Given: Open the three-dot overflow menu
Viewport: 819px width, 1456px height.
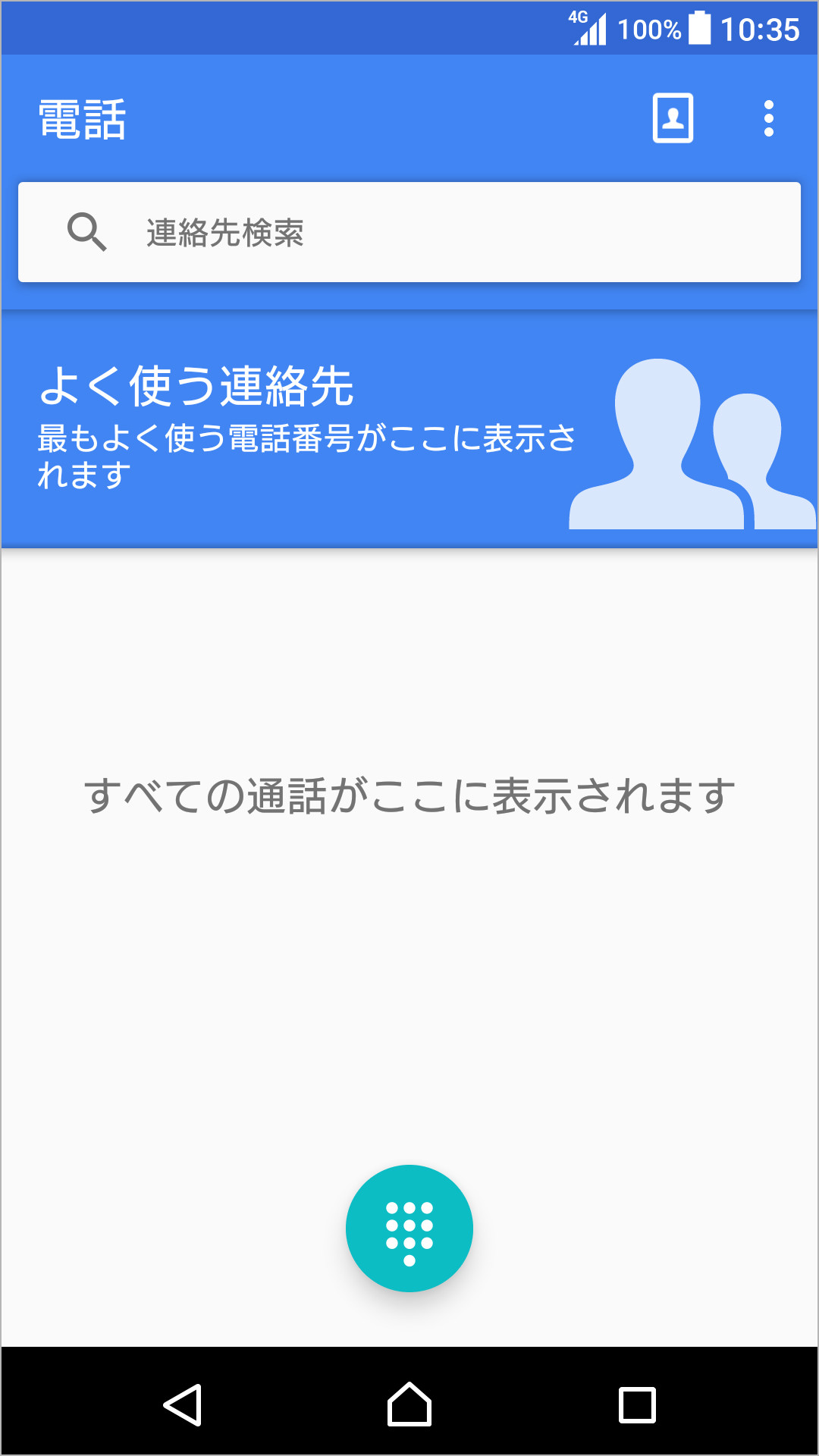Looking at the screenshot, I should click(768, 118).
